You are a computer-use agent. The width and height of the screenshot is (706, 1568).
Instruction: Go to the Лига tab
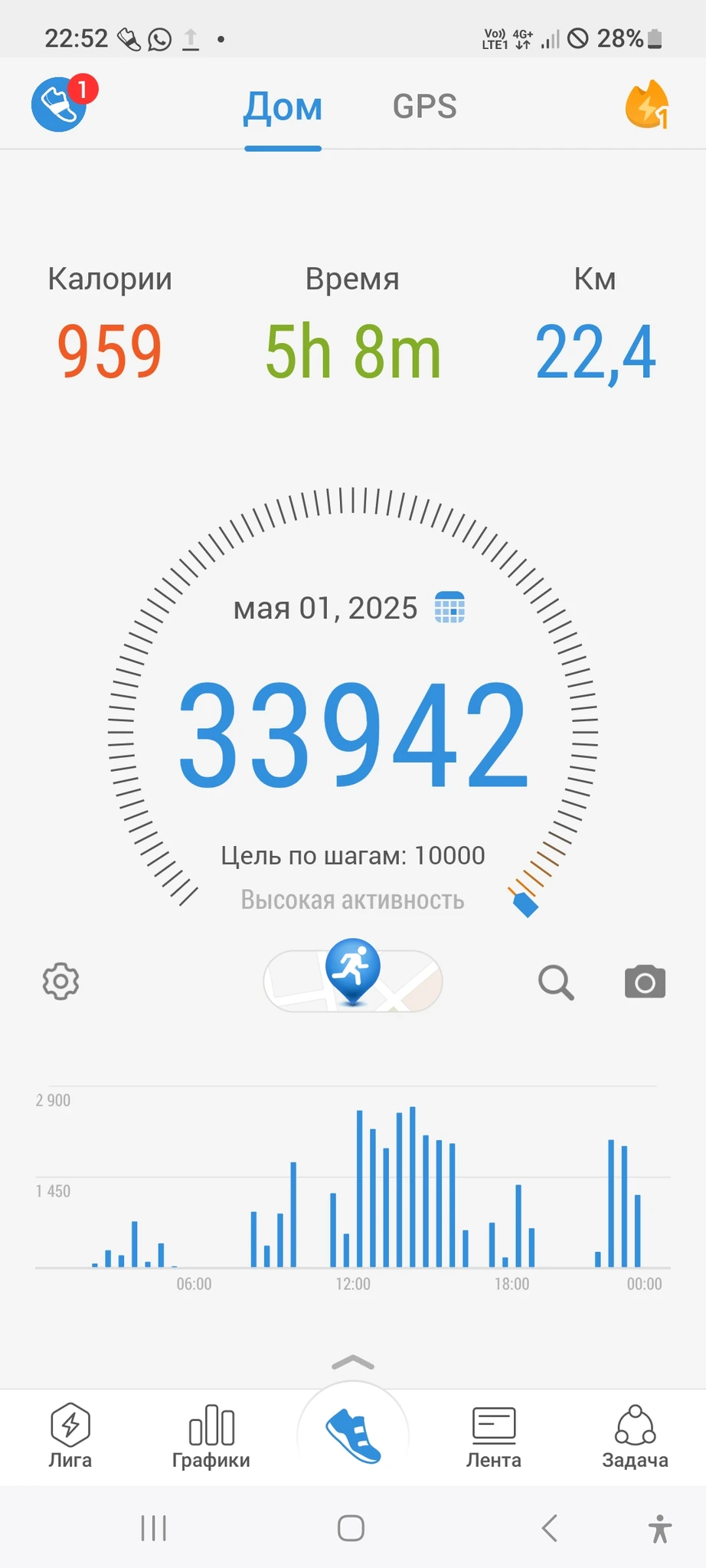click(x=70, y=1436)
